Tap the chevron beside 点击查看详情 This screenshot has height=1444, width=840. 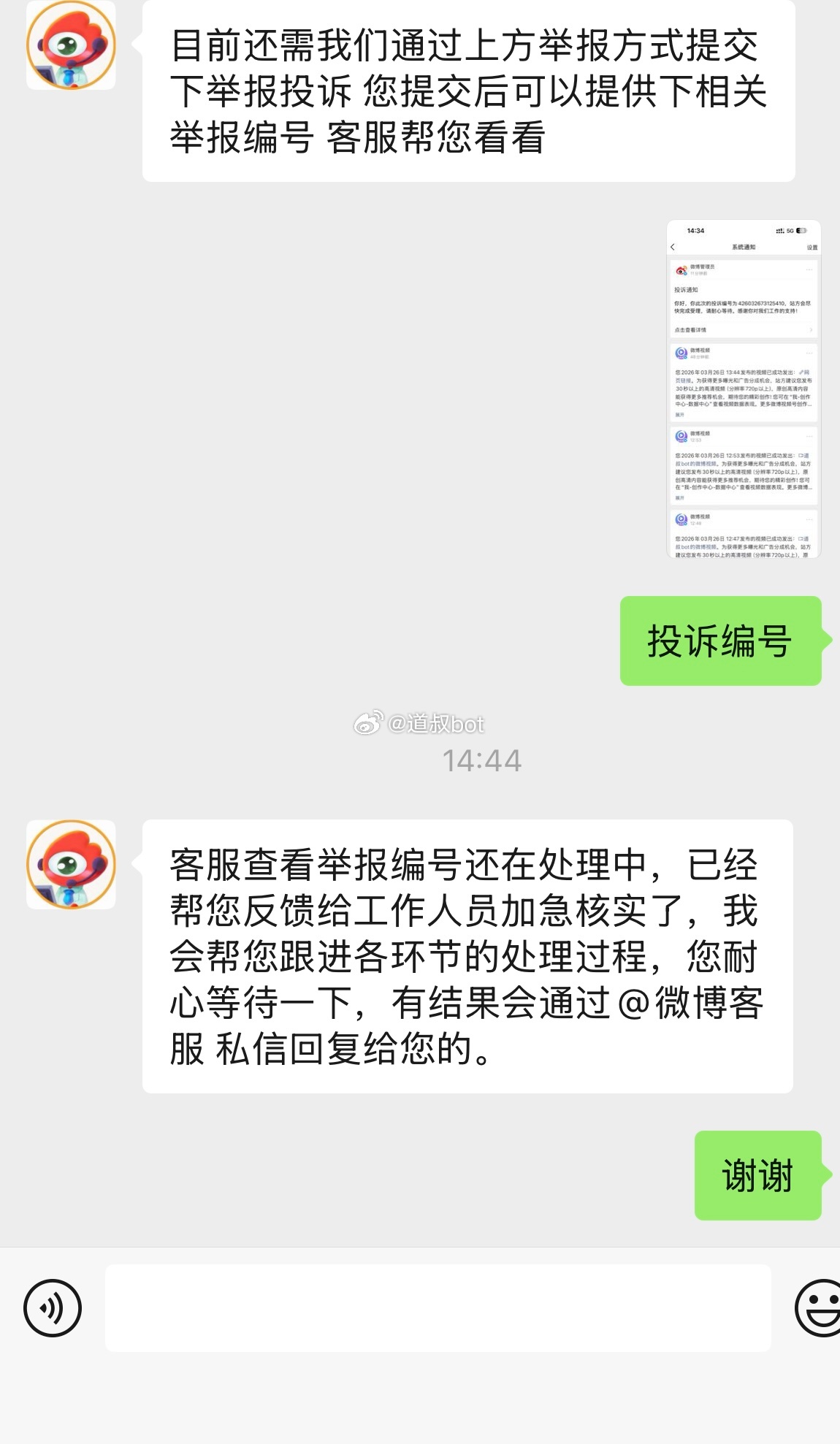tap(811, 330)
